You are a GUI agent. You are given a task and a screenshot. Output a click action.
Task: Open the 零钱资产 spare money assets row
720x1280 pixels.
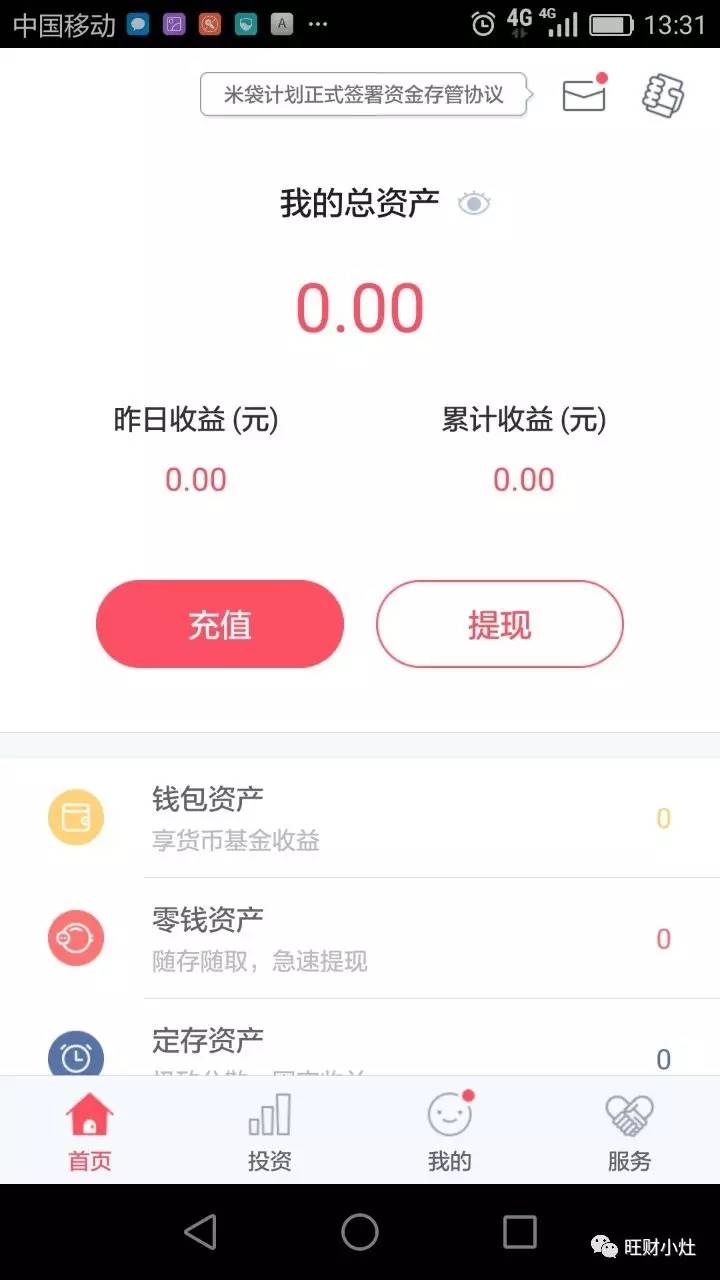coord(360,938)
